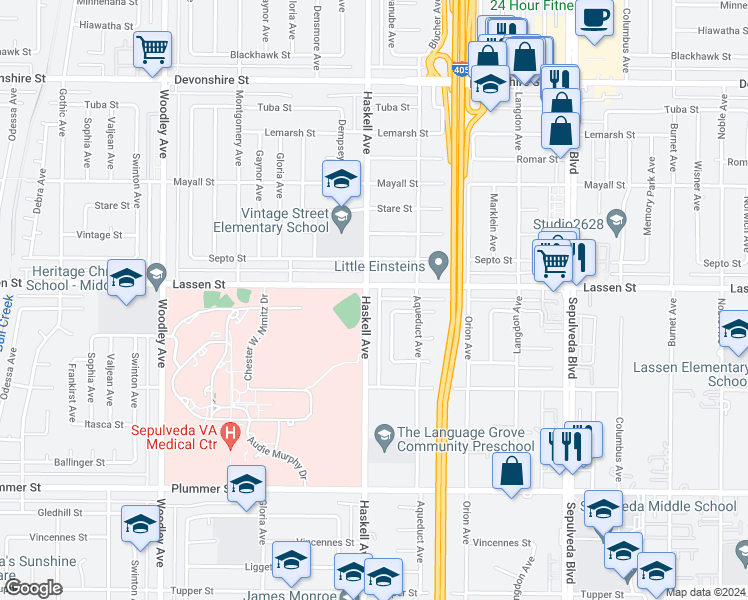
Task: Tap the school marker on Woodley Ave near Gledhill St
Action: (139, 523)
